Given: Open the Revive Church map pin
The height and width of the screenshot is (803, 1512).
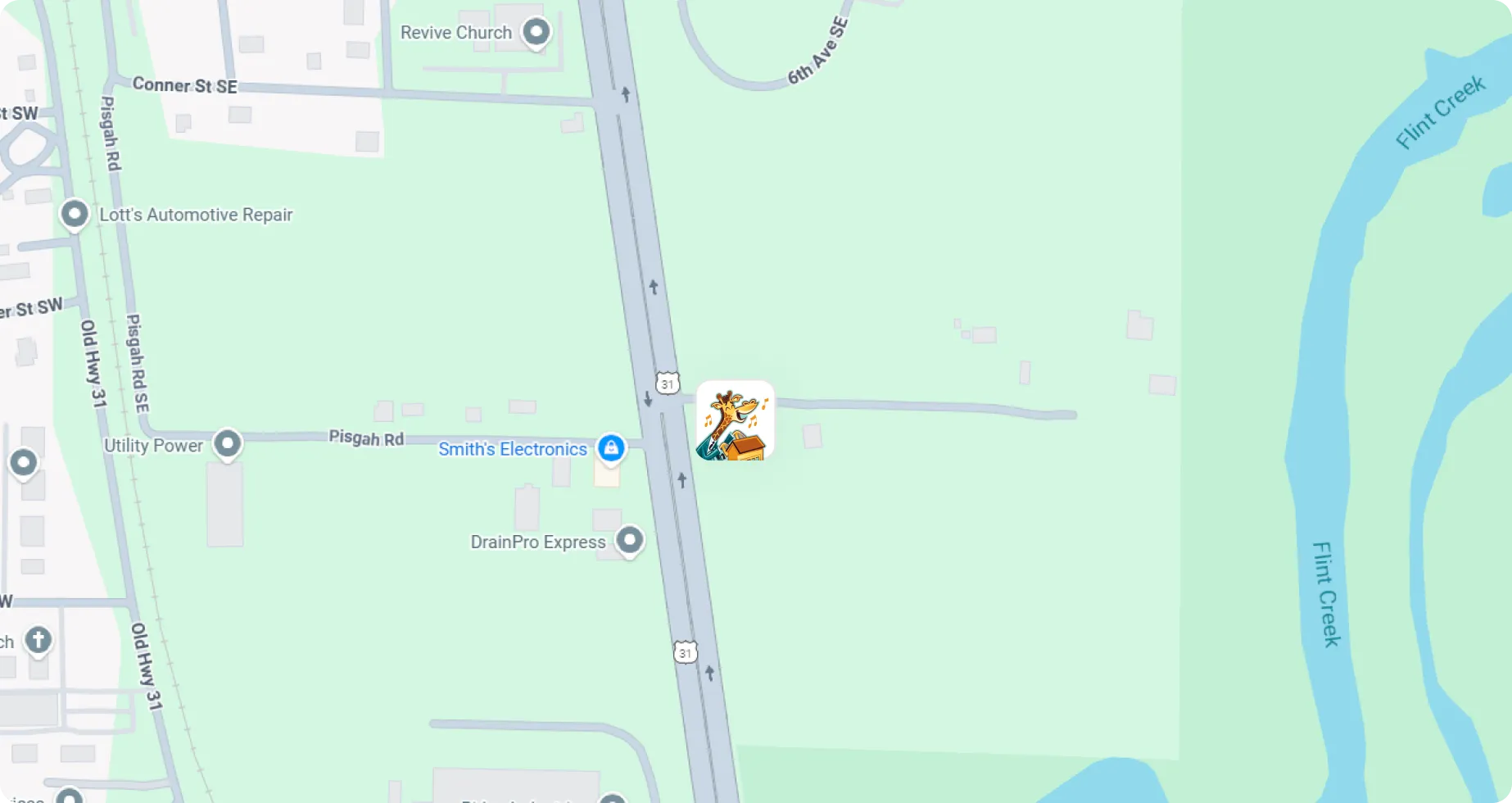Looking at the screenshot, I should [x=536, y=33].
